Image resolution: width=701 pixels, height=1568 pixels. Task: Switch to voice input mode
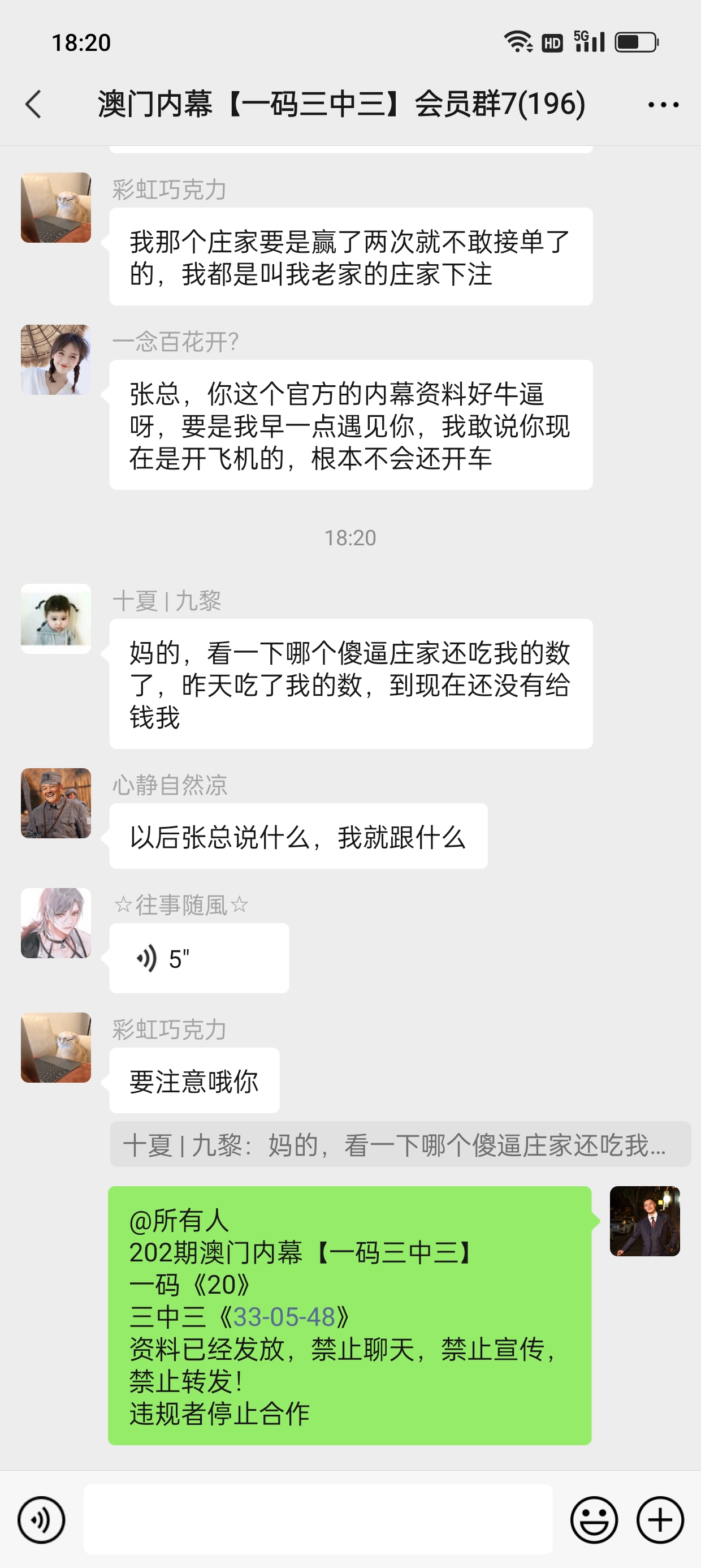[41, 1520]
